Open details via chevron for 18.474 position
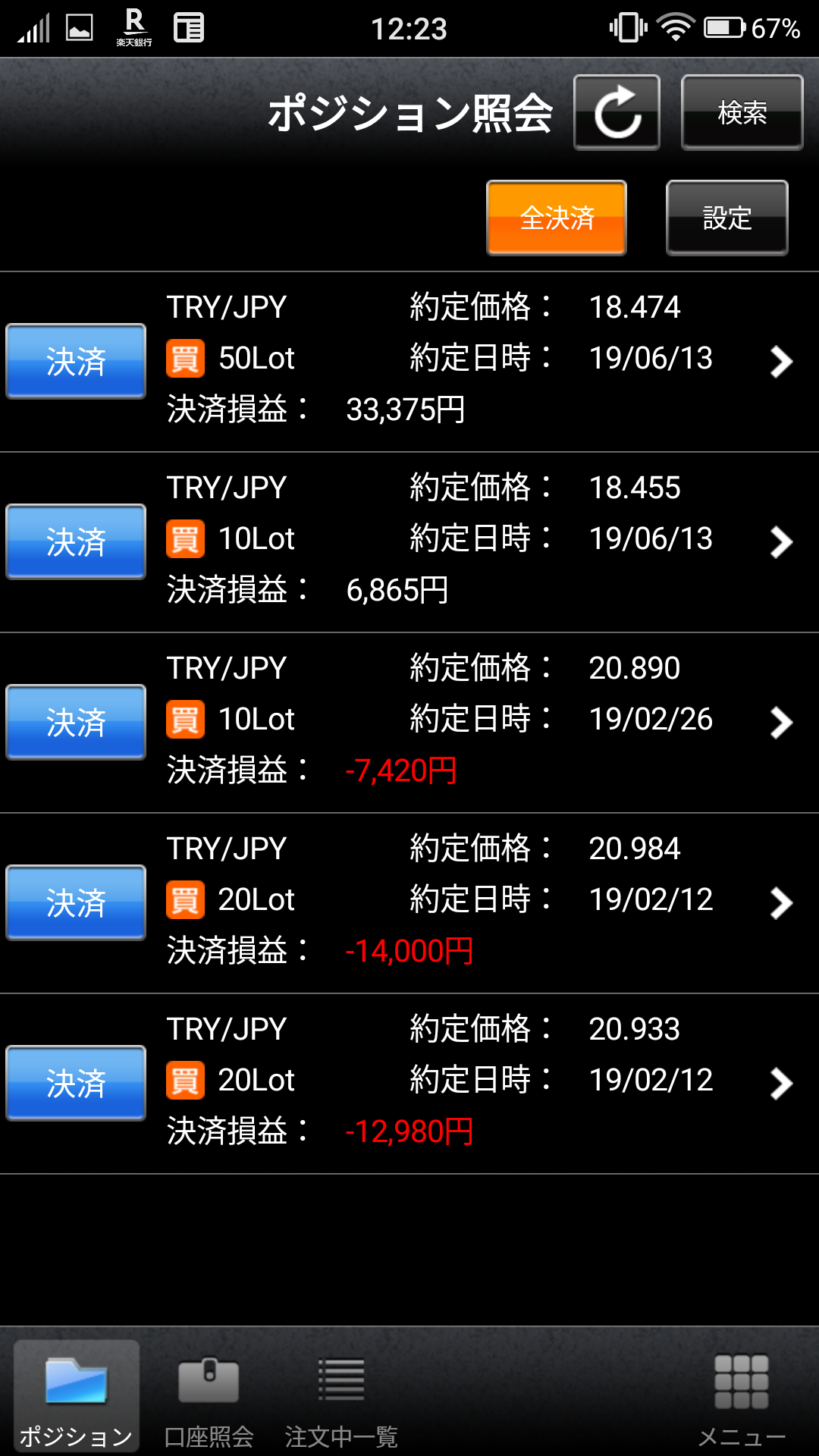This screenshot has width=819, height=1456. coord(781,362)
